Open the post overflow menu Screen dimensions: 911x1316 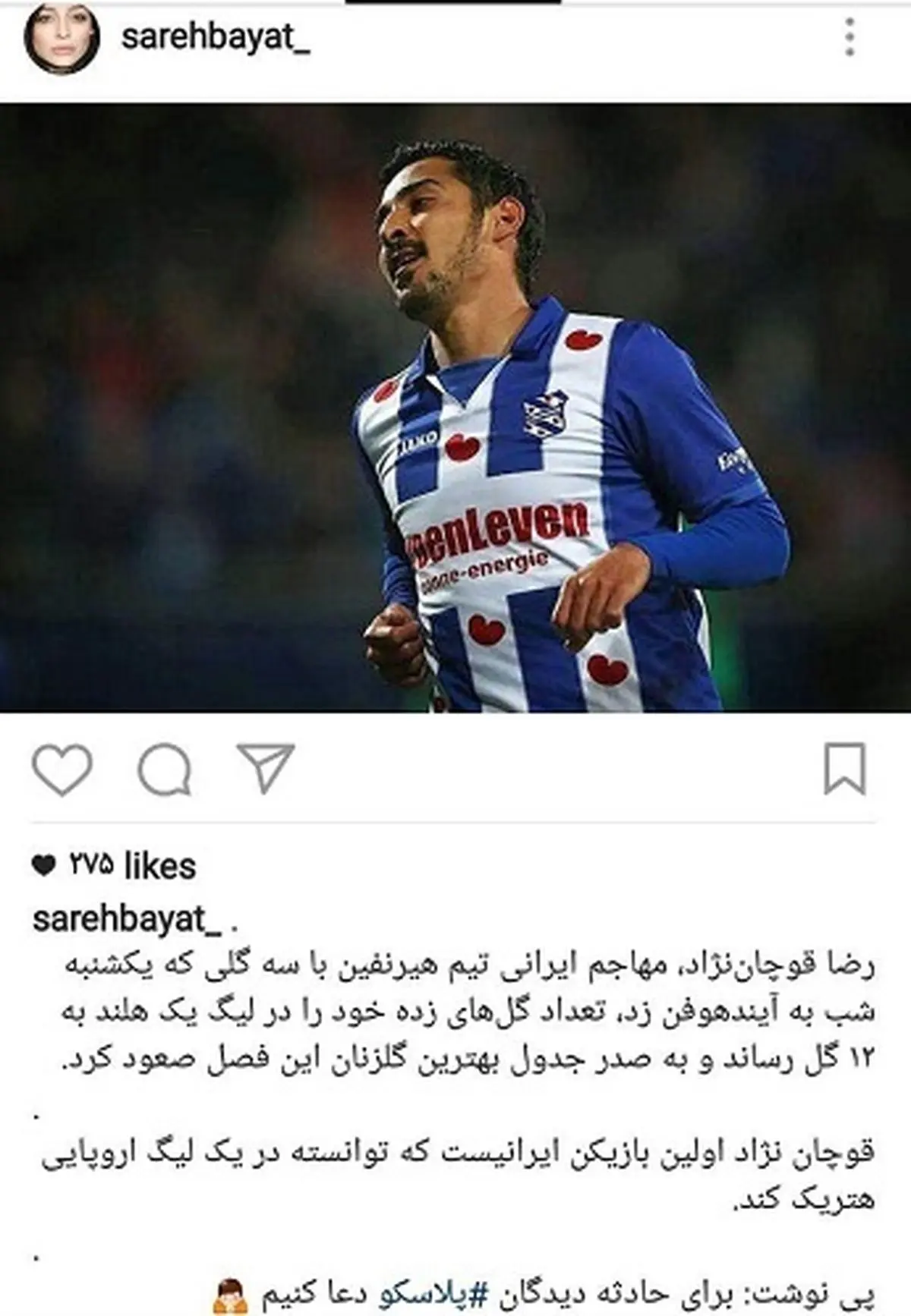[x=850, y=36]
